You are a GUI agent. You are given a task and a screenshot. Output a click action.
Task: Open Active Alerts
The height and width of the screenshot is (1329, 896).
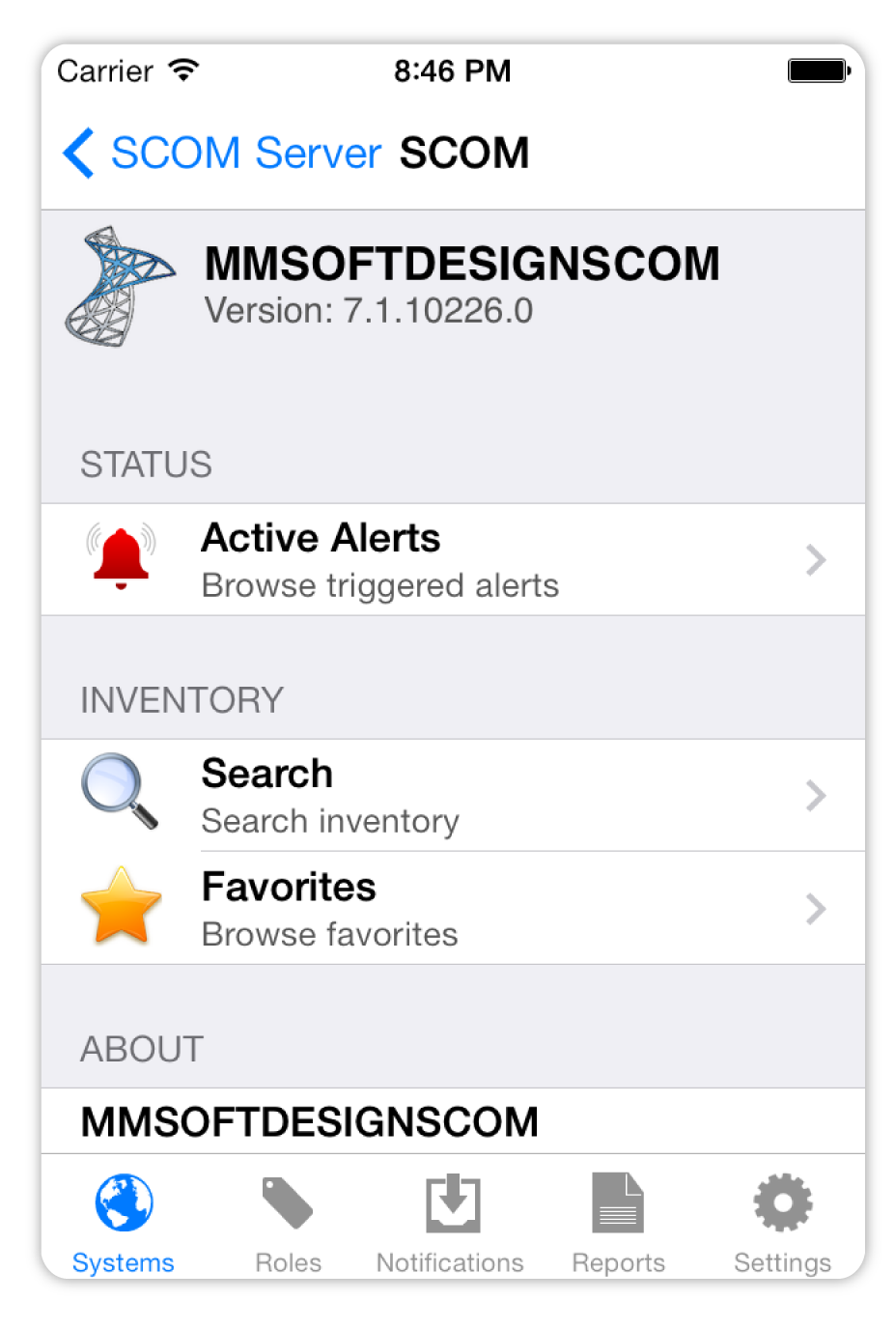pos(452,559)
